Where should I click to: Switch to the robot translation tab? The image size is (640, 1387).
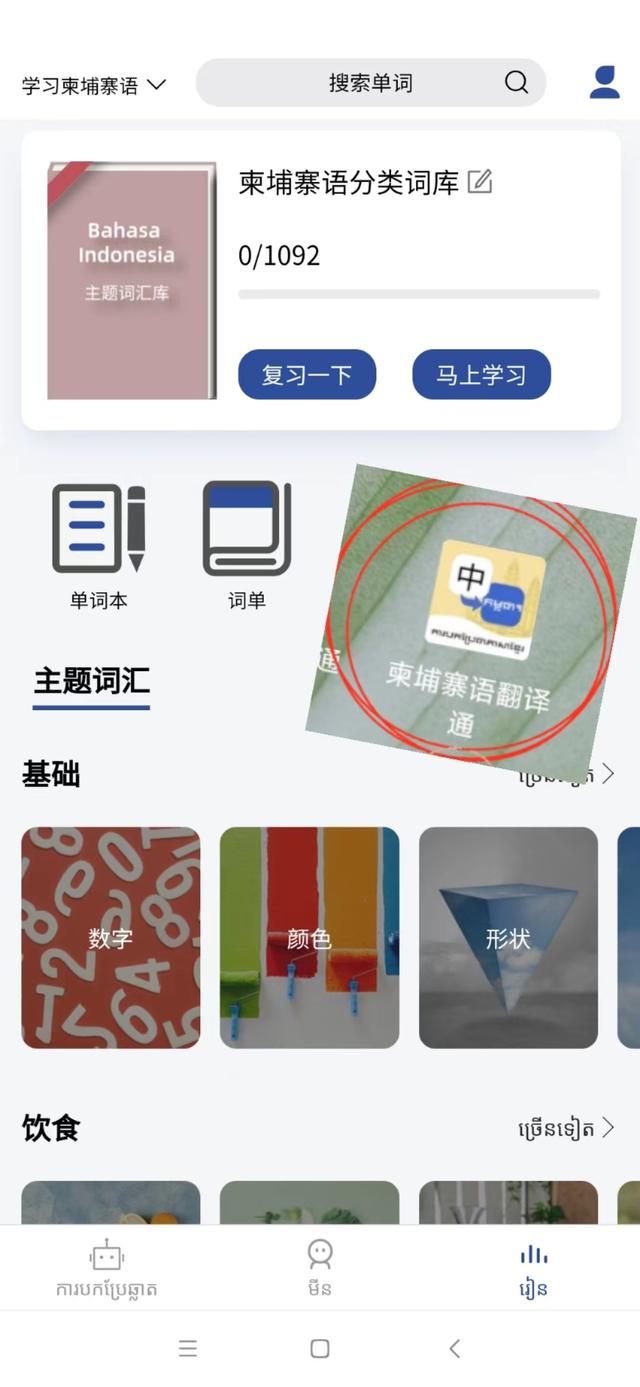[x=106, y=1269]
